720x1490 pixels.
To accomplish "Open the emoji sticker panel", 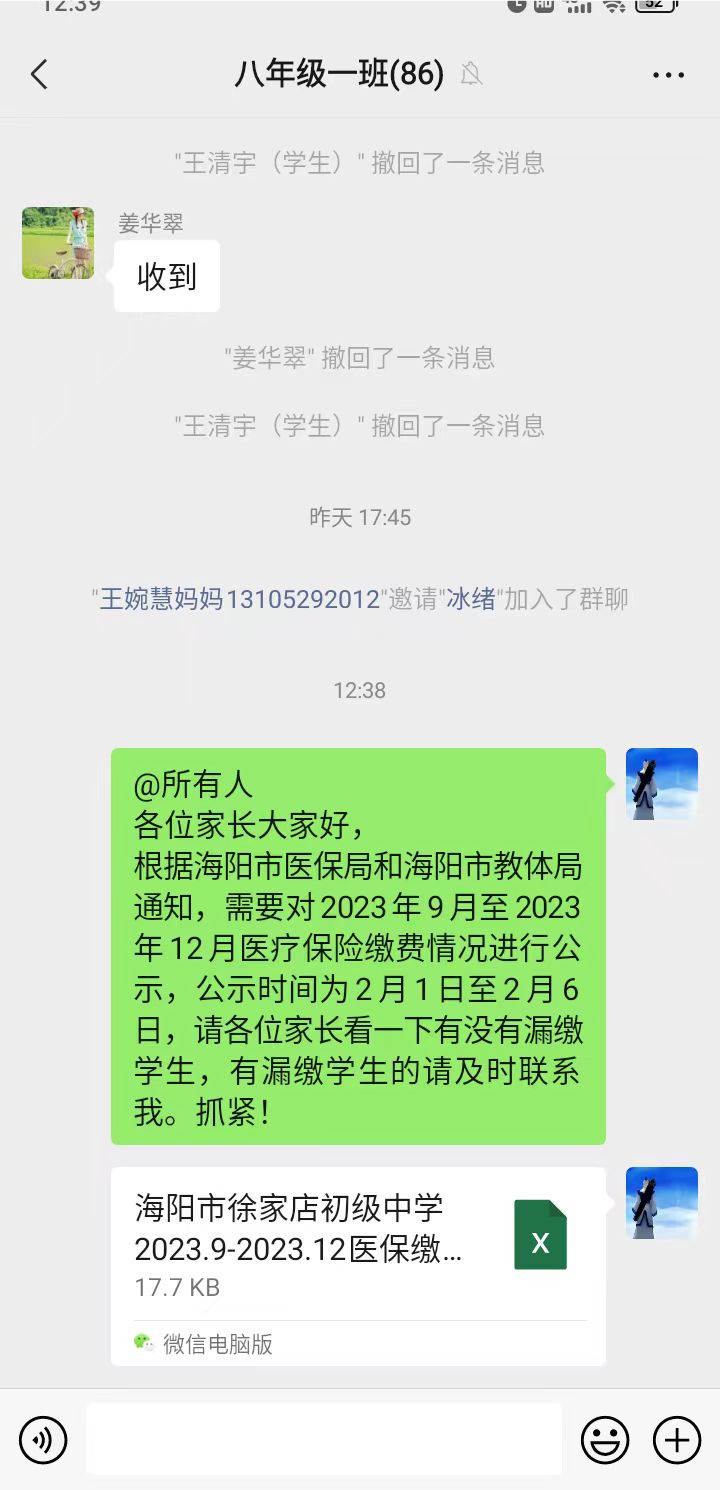I will 605,1440.
